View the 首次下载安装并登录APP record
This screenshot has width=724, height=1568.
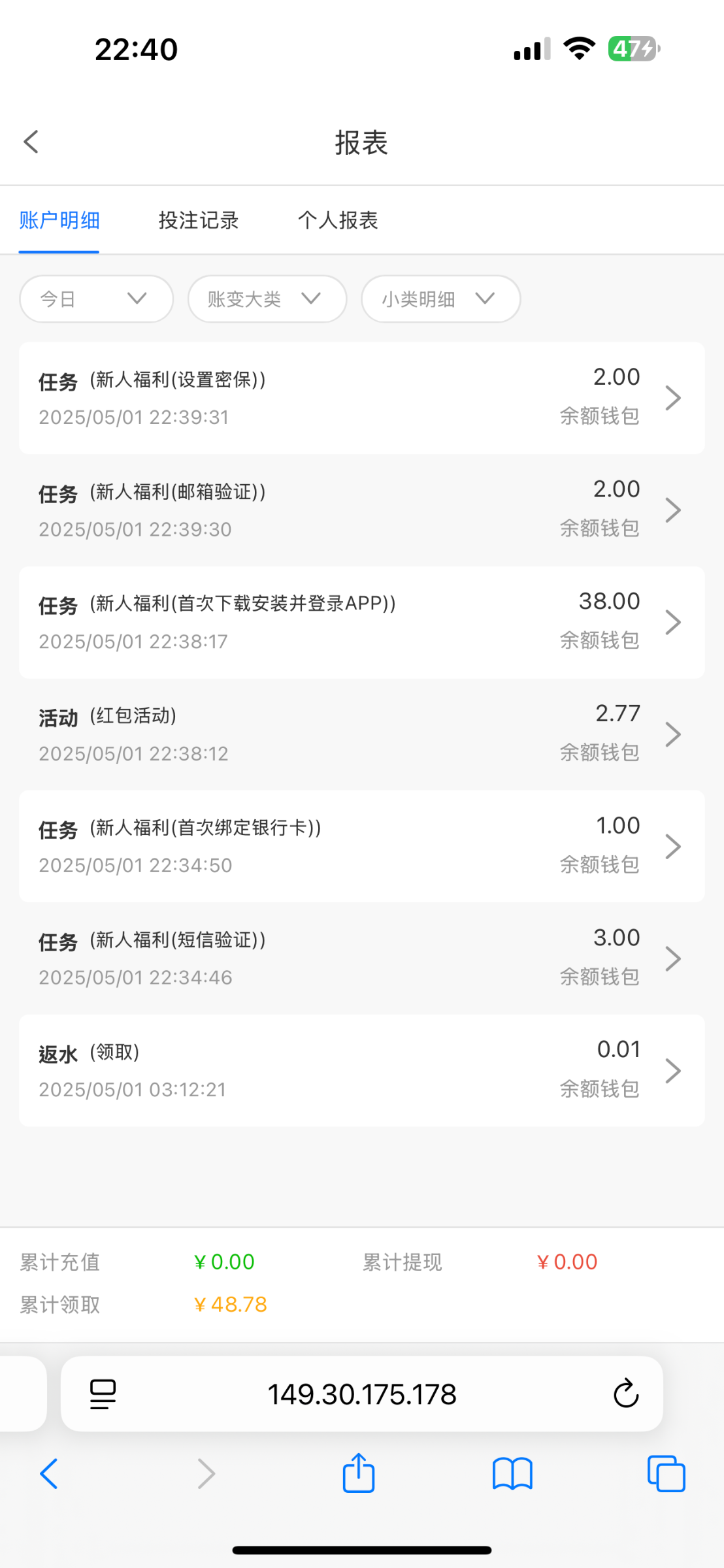pos(362,623)
